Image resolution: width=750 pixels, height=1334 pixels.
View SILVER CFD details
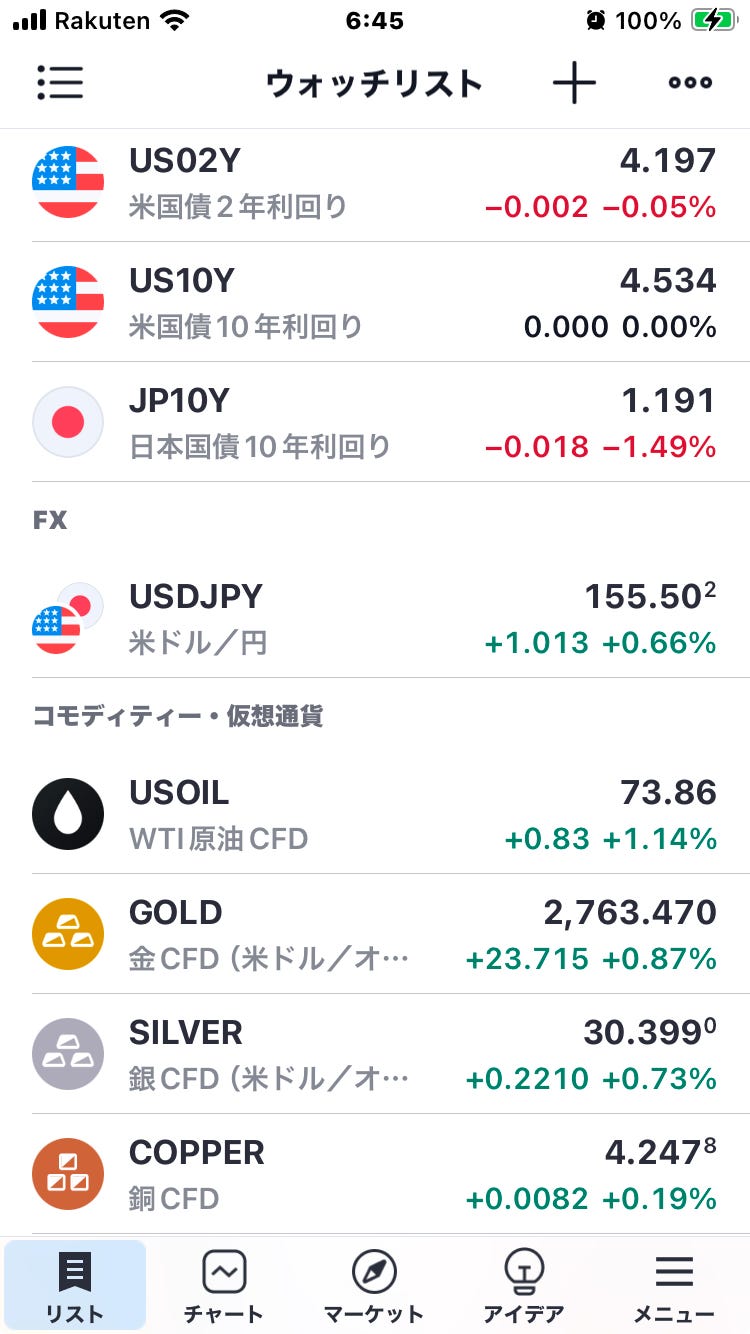click(x=375, y=1054)
